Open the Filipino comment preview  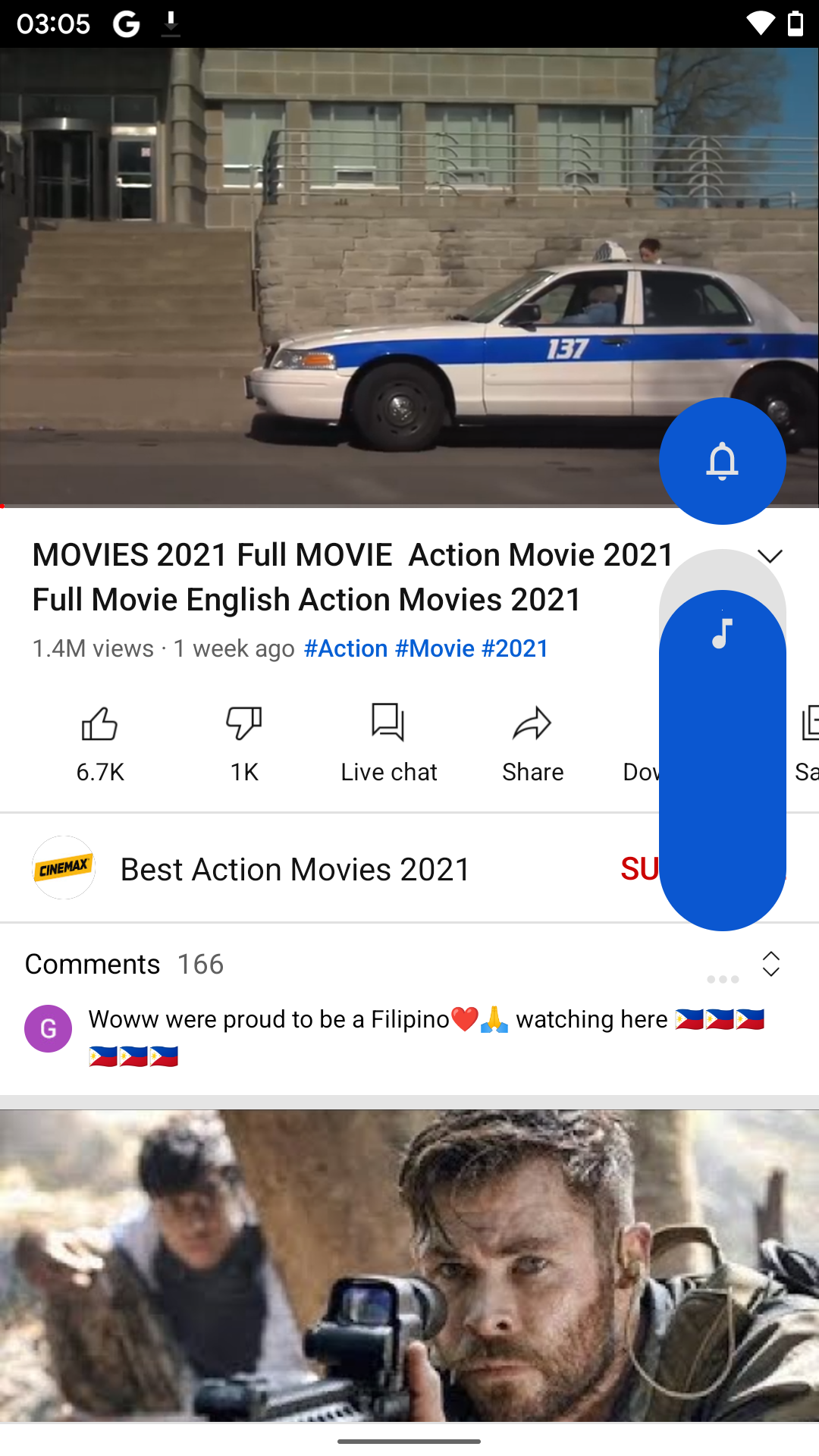click(x=426, y=1037)
